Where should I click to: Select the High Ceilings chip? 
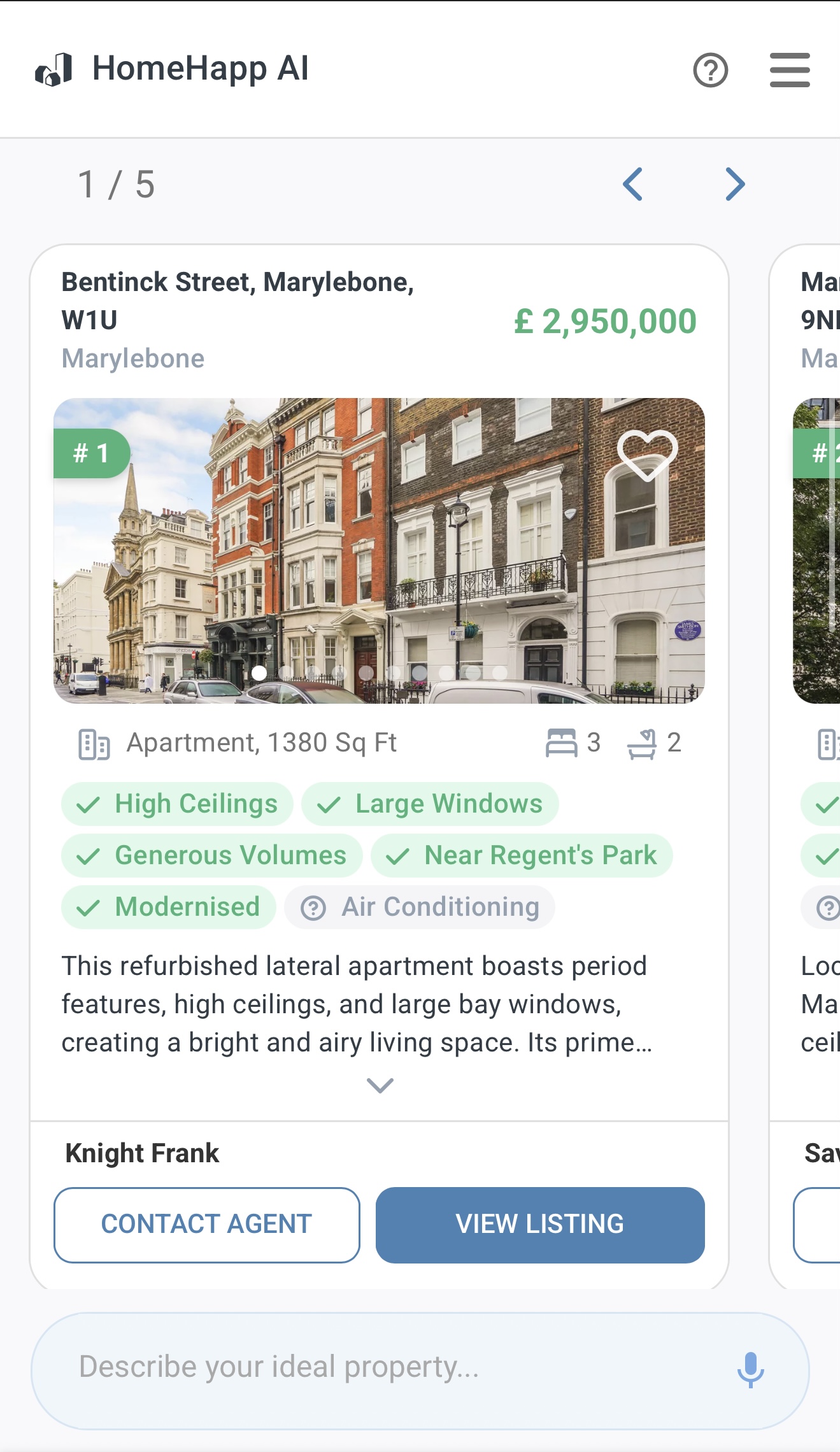point(177,804)
